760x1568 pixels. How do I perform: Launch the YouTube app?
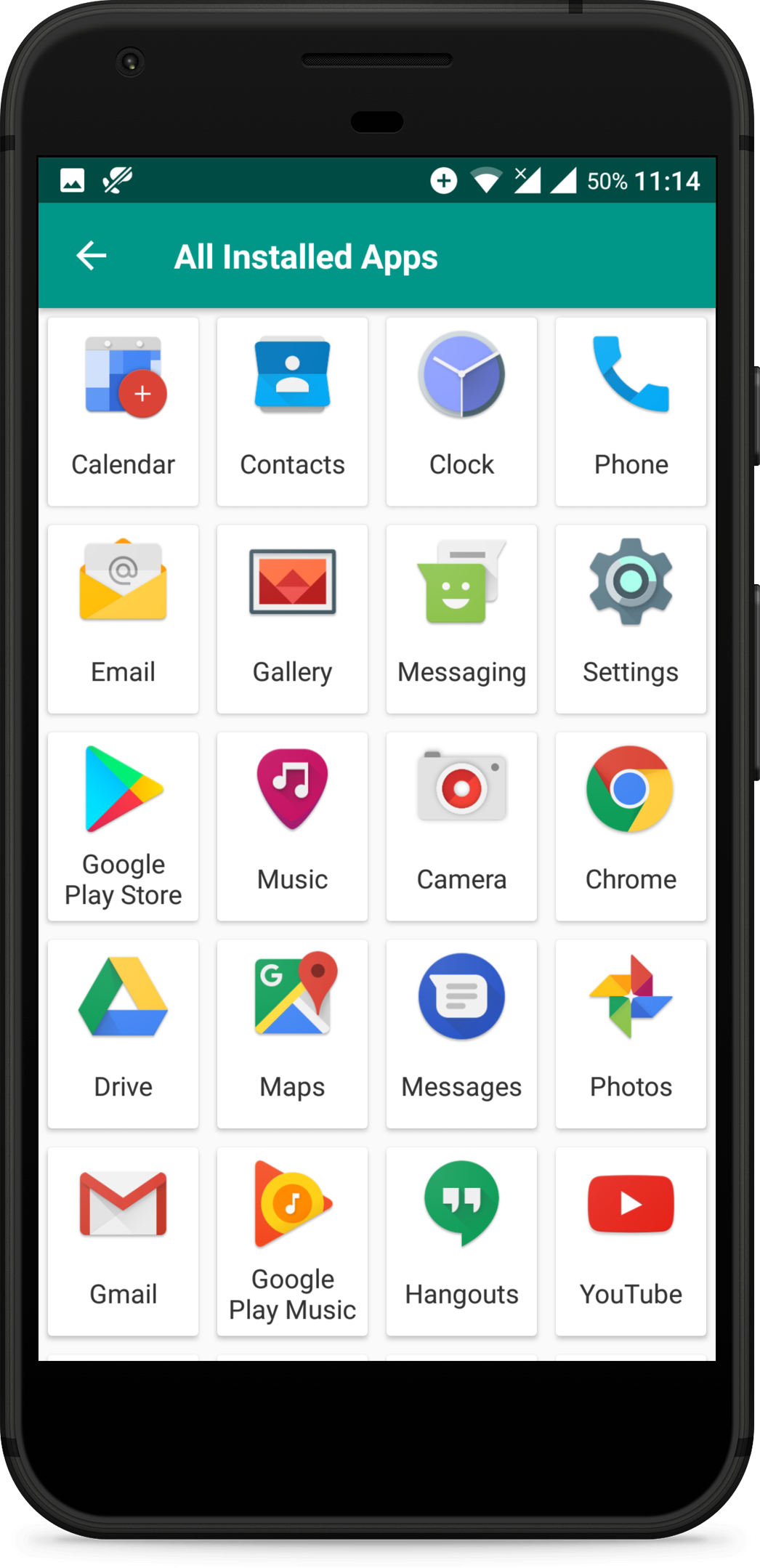[x=631, y=1241]
